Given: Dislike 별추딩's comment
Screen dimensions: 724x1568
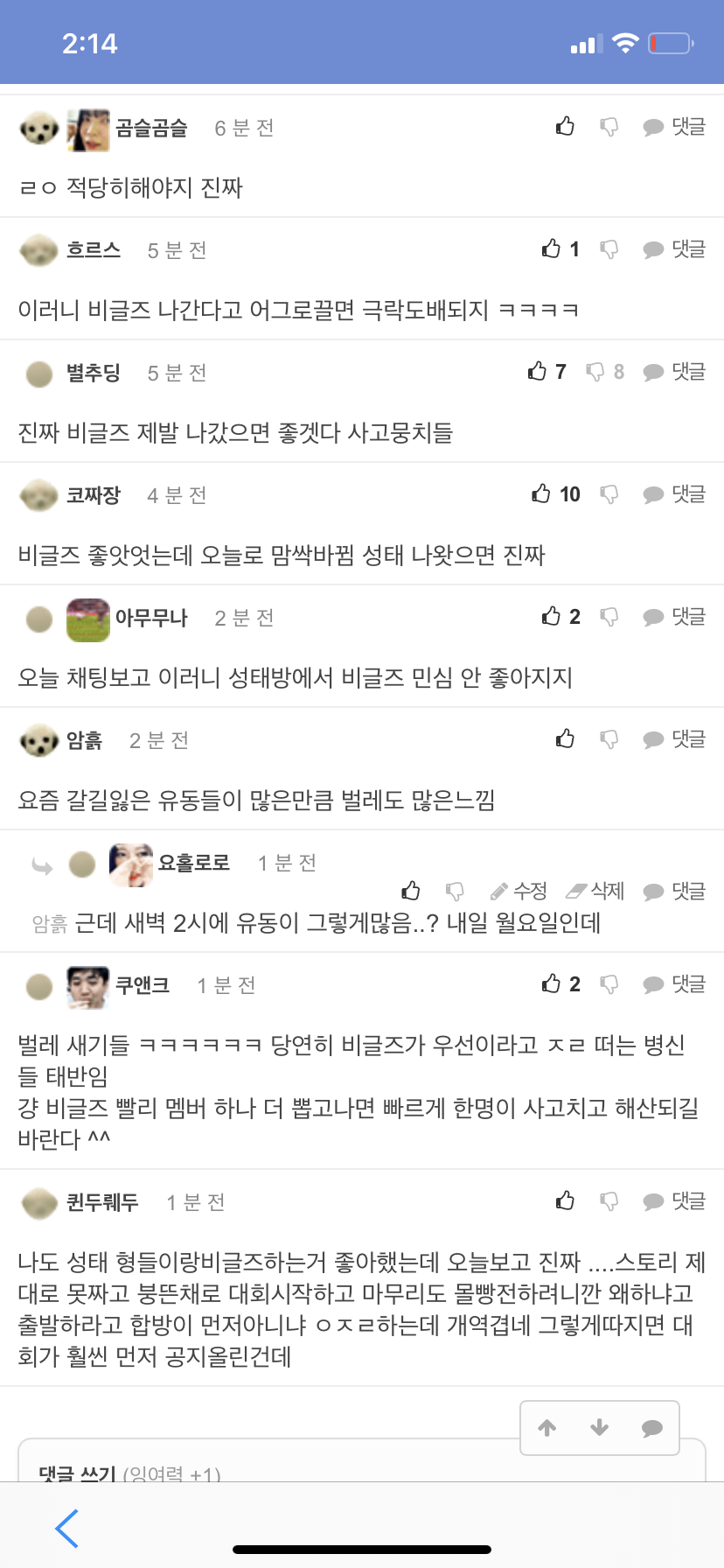Looking at the screenshot, I should point(595,372).
